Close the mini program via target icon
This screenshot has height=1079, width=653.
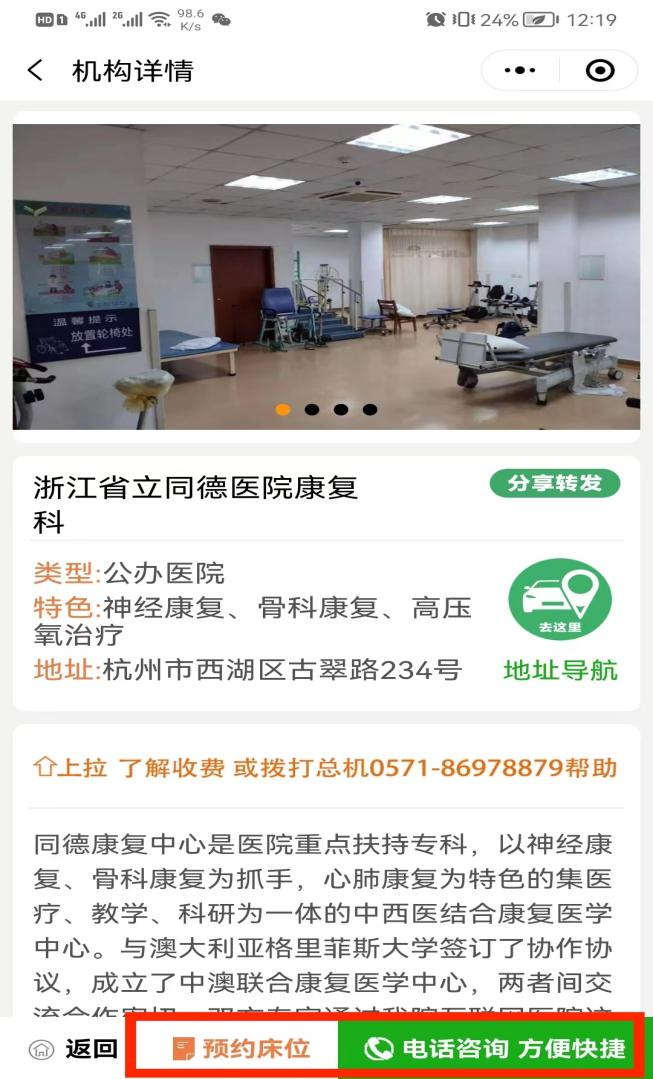coord(599,71)
